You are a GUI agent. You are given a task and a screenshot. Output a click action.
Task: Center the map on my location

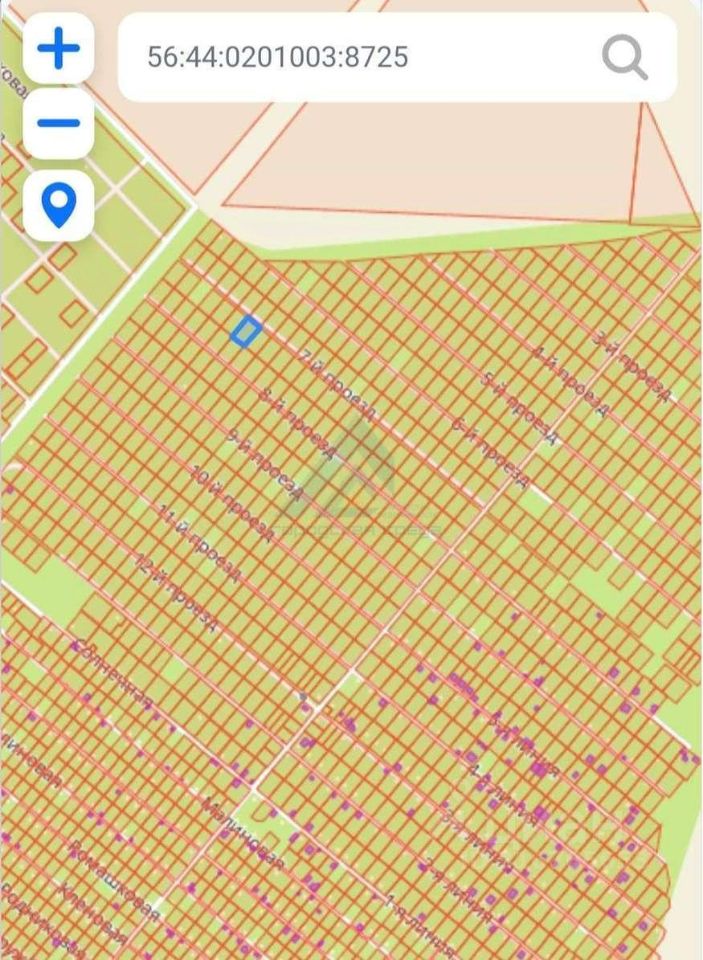click(58, 205)
